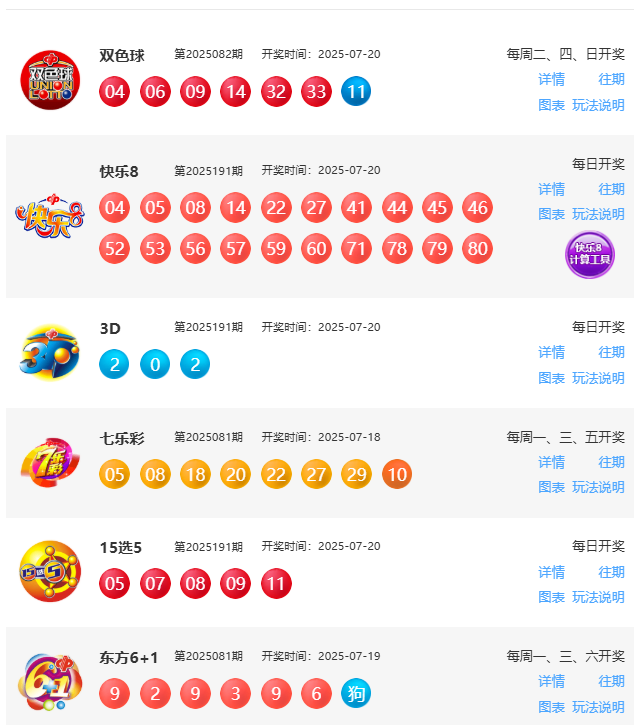Open 往期 results for 双色球
The image size is (635, 725).
(x=611, y=79)
